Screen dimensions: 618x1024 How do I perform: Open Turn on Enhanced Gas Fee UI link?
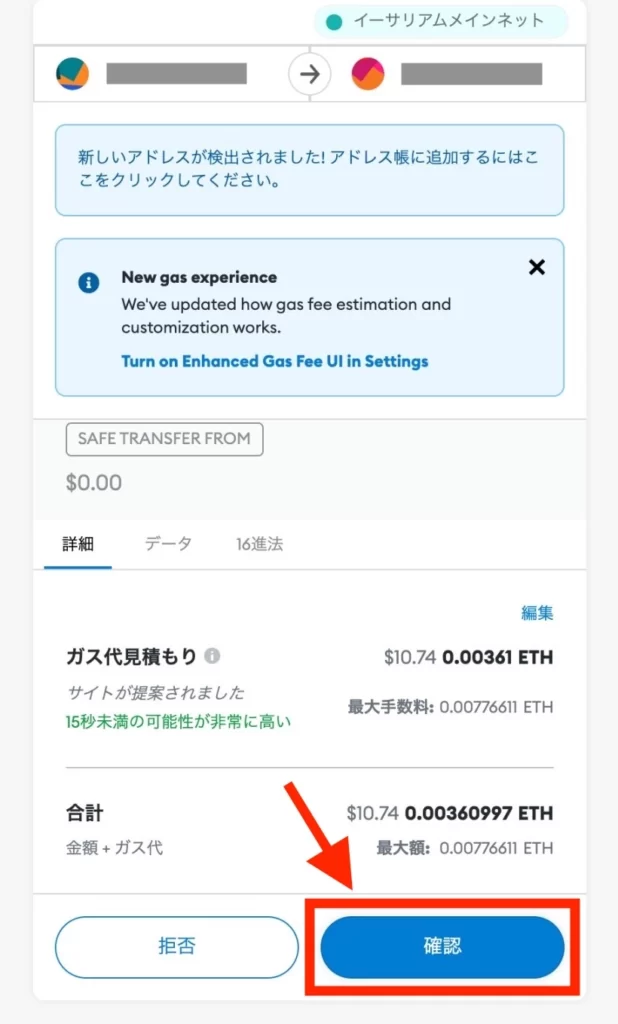pyautogui.click(x=274, y=361)
